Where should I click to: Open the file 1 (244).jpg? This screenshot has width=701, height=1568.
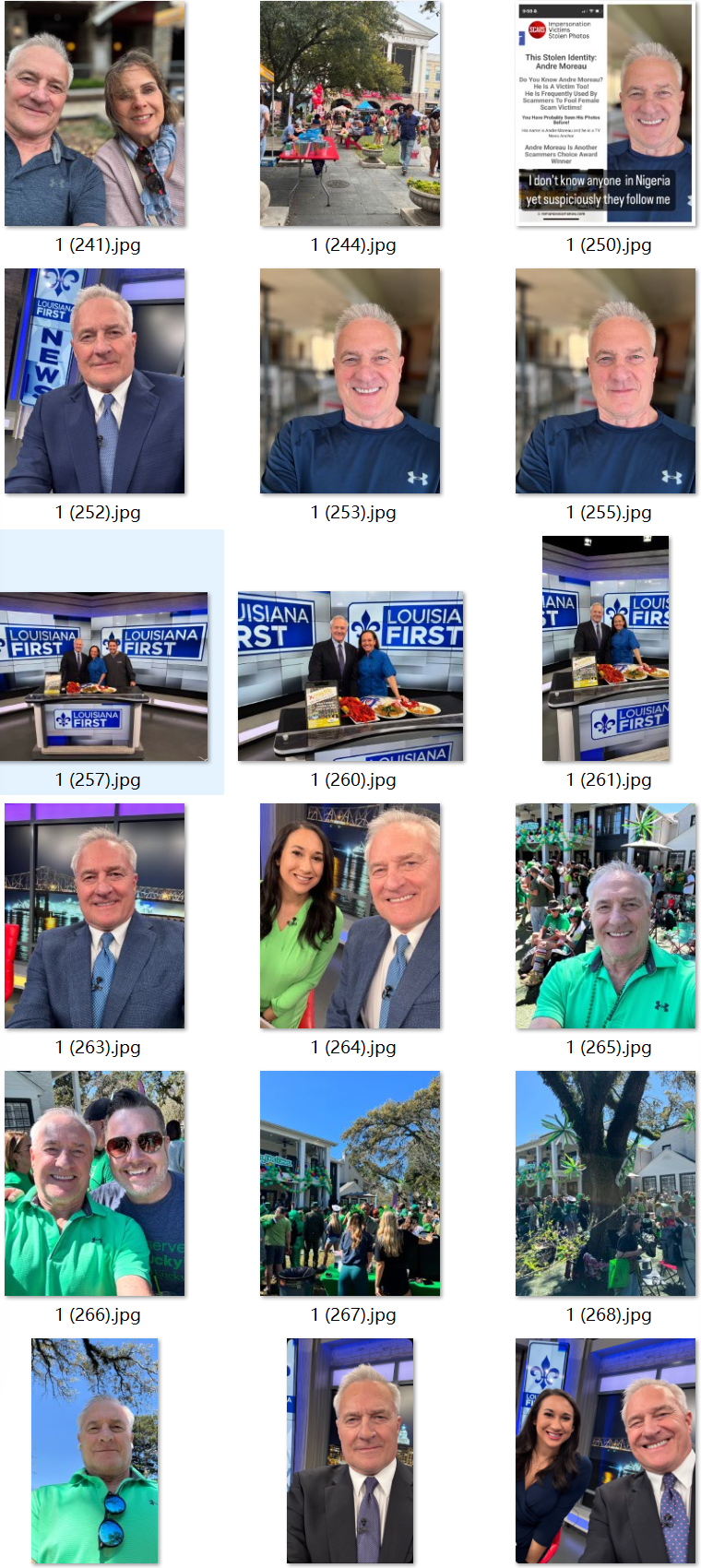[x=350, y=114]
